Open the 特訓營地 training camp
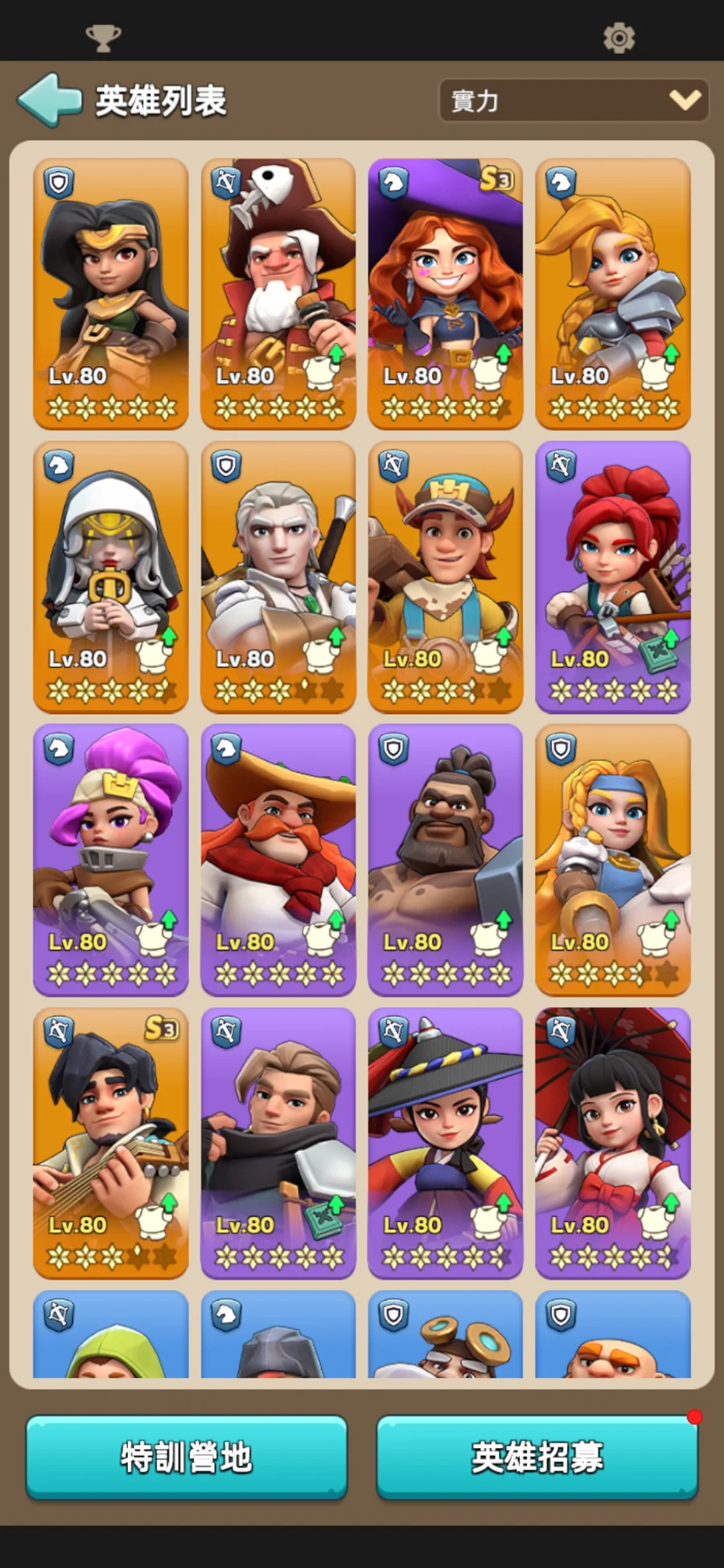This screenshot has height=1568, width=724. tap(187, 1457)
